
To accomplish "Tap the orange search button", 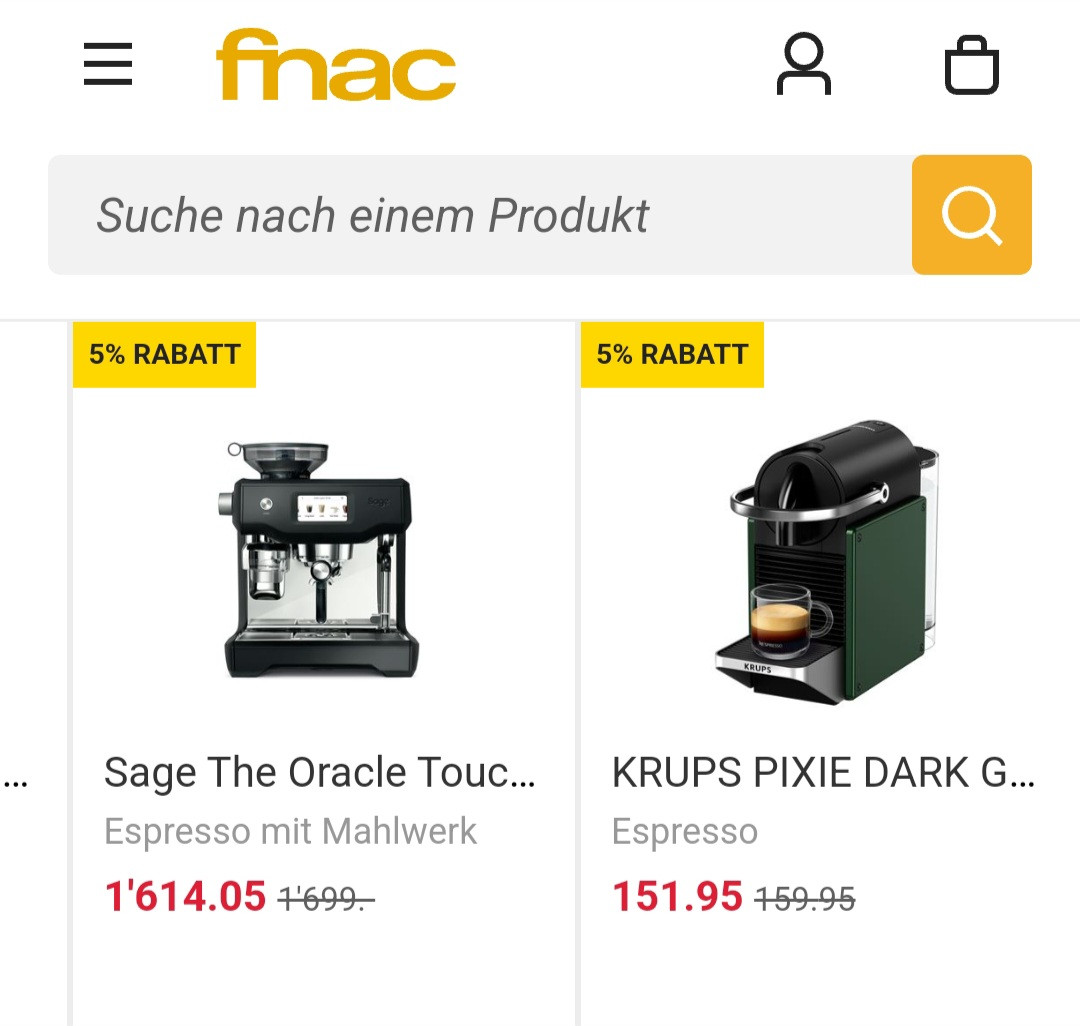I will [971, 215].
